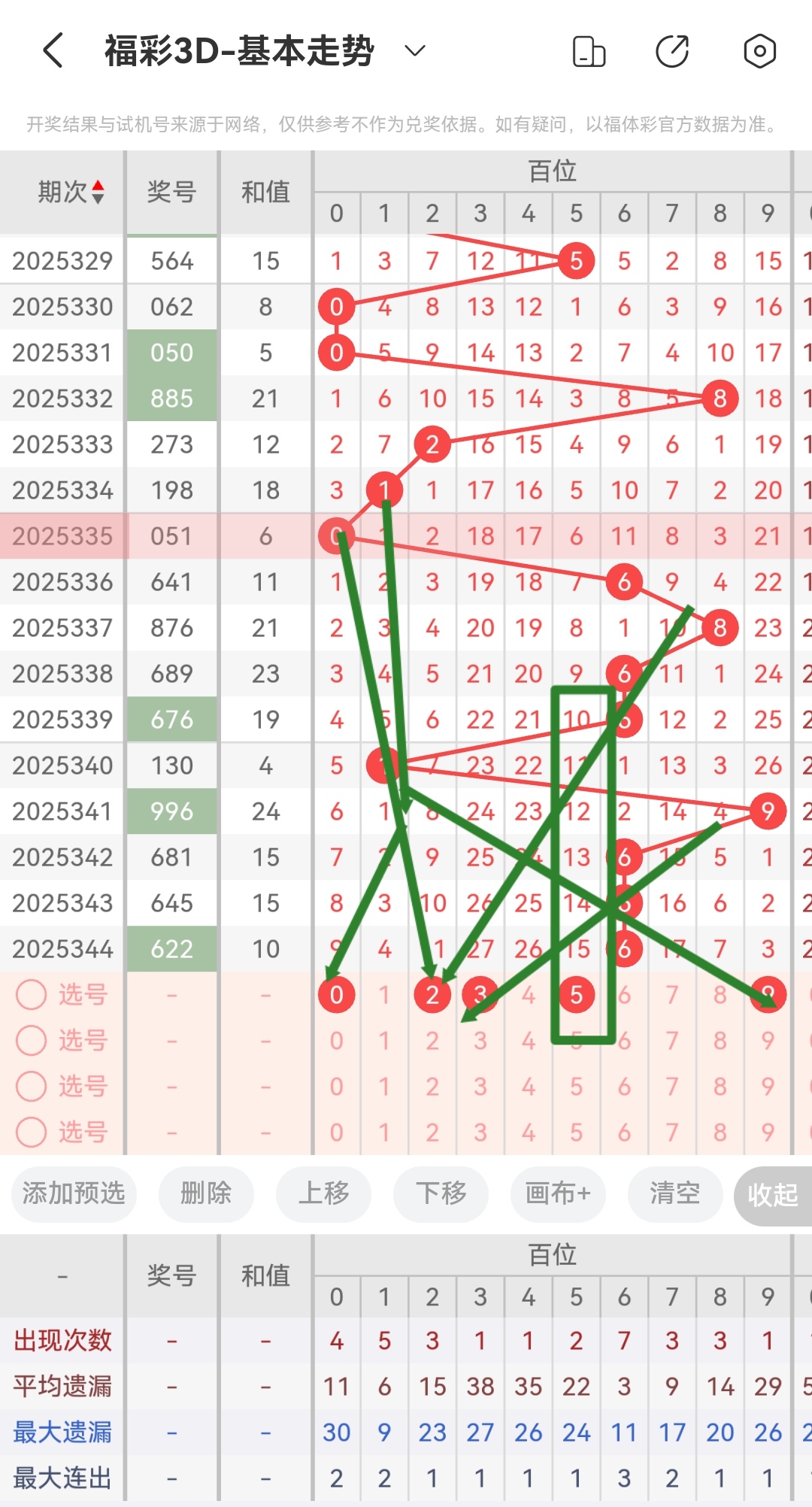Tap the screen orientation icon

[589, 51]
